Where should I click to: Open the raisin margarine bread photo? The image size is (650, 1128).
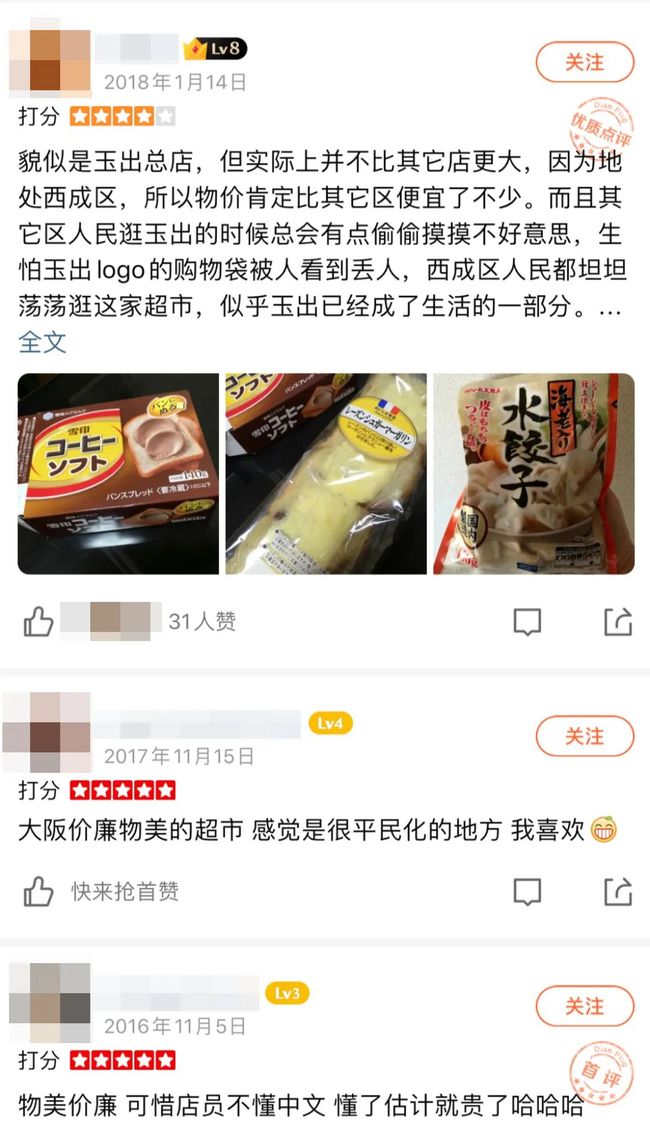326,473
